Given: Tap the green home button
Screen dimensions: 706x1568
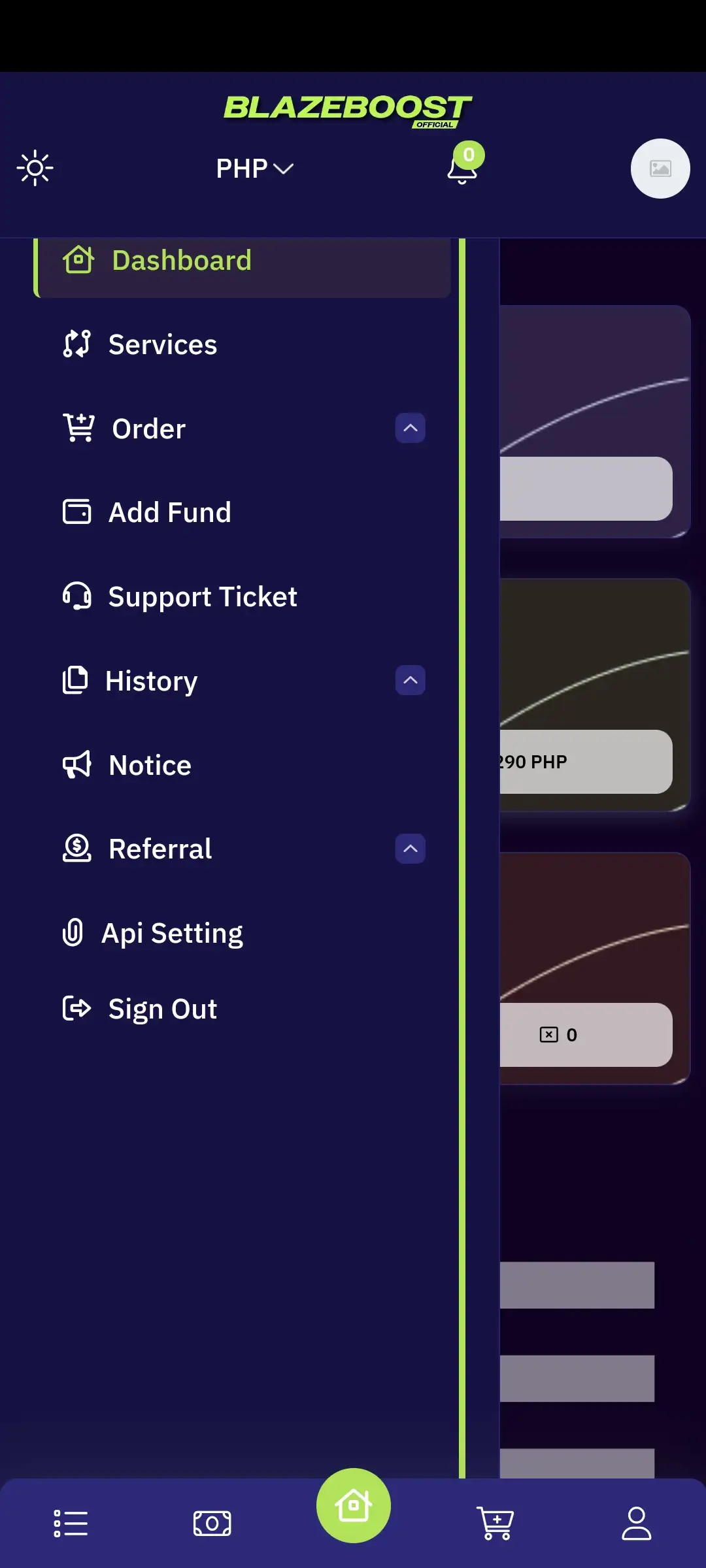Looking at the screenshot, I should pos(354,1506).
